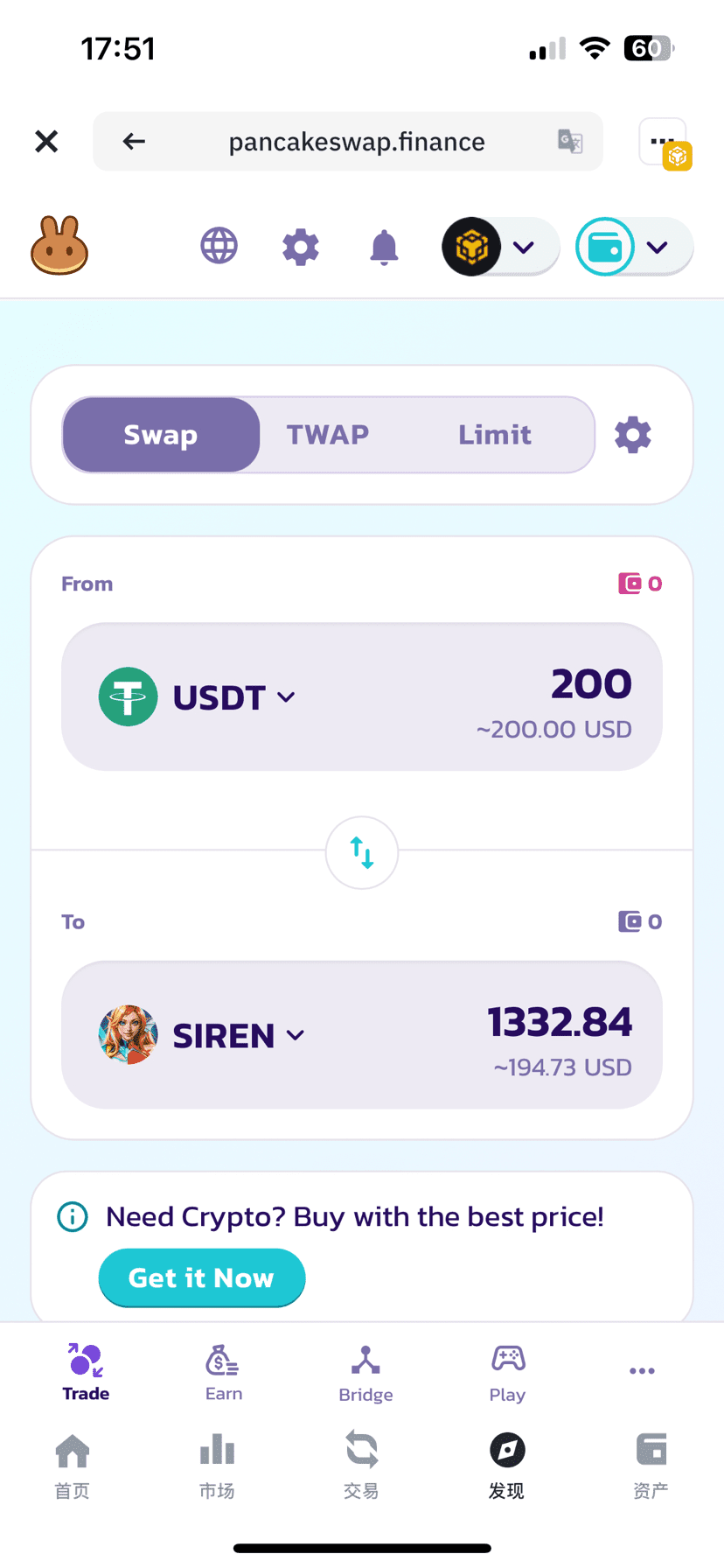Open the header gear settings
The image size is (724, 1568).
pos(301,247)
